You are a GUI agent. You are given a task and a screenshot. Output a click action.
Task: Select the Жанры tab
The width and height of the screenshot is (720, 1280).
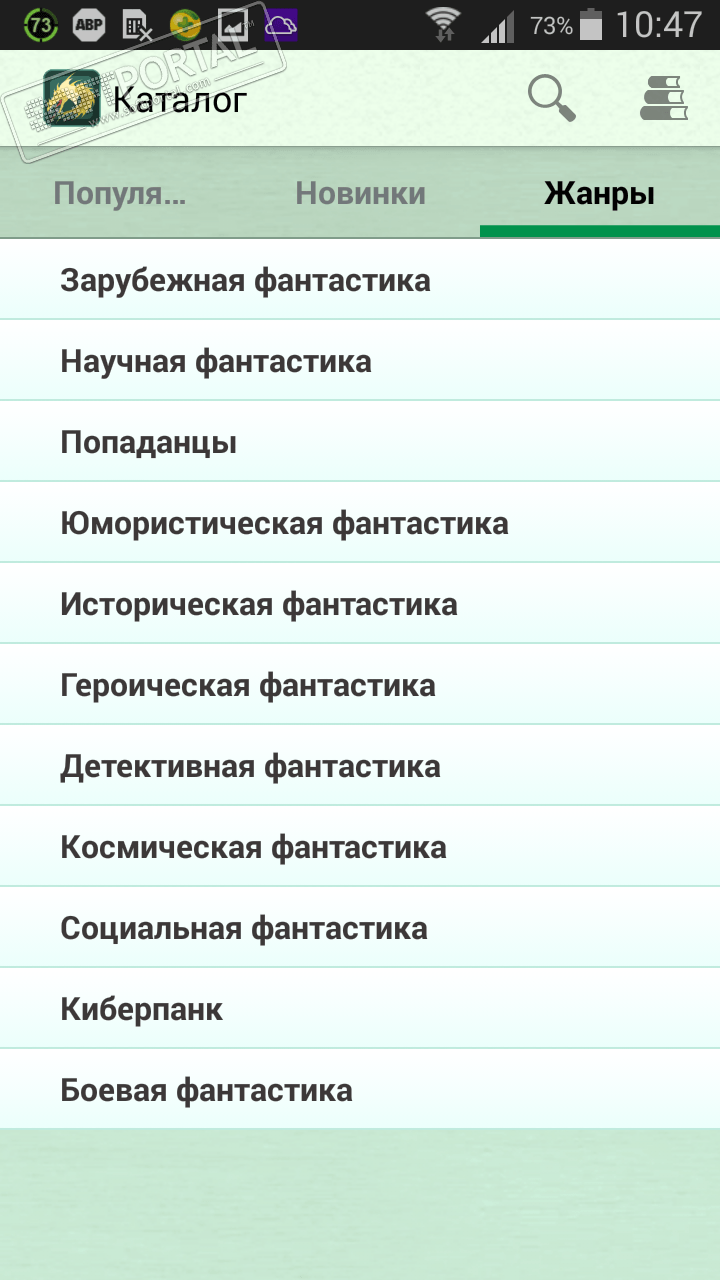[599, 193]
